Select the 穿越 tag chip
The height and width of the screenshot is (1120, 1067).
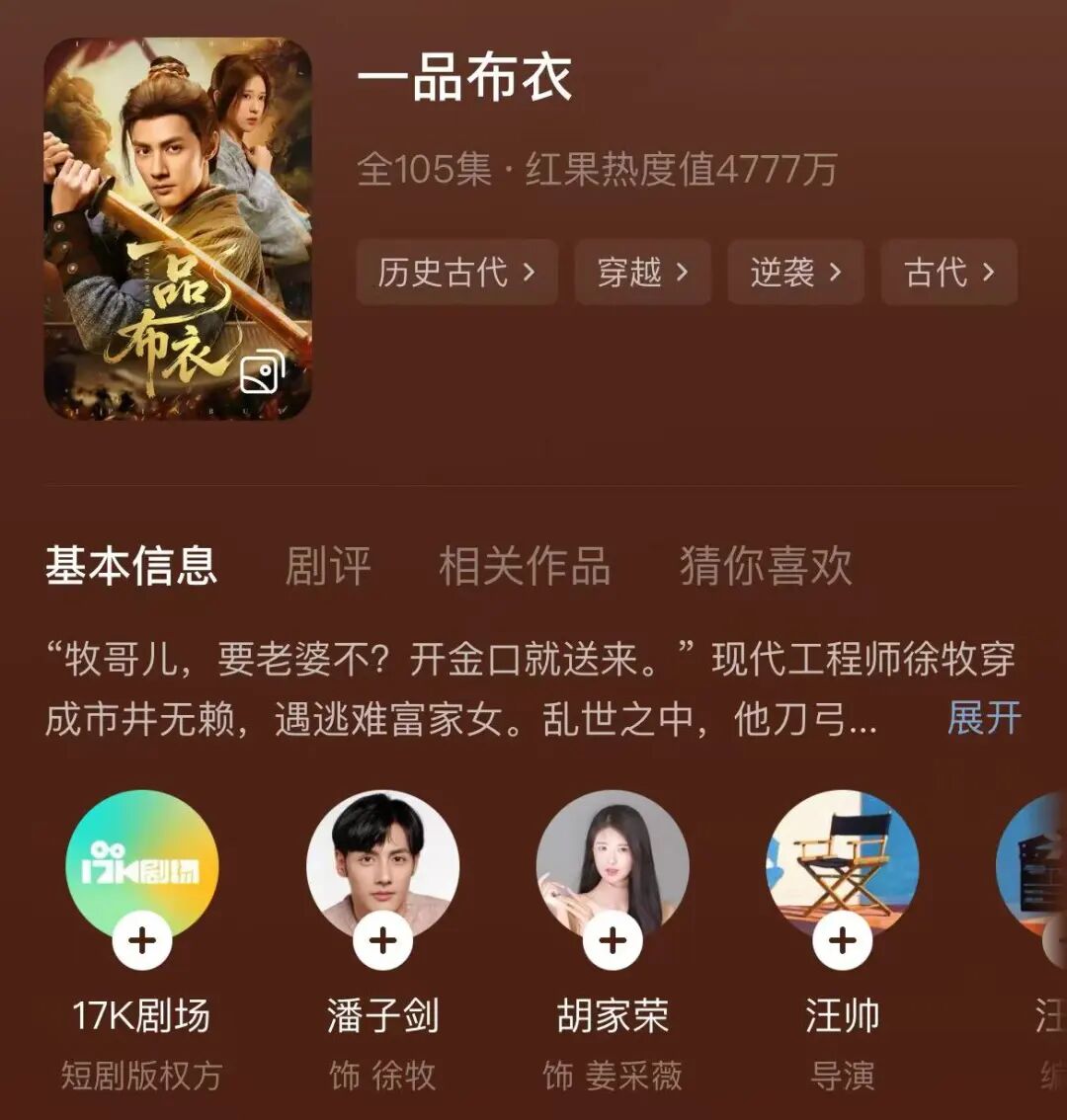(642, 272)
